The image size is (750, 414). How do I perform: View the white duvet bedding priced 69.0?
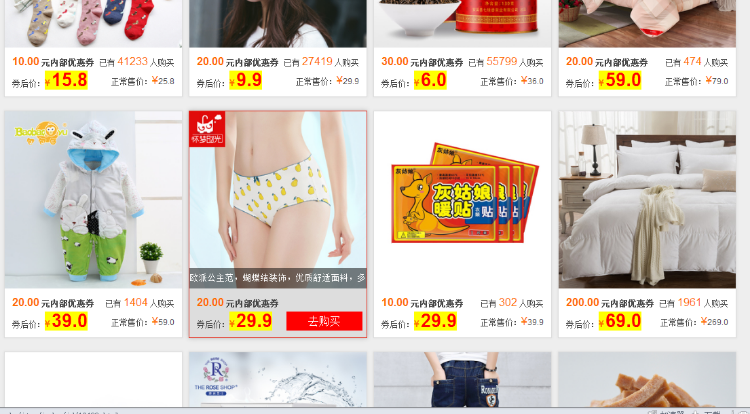click(647, 199)
